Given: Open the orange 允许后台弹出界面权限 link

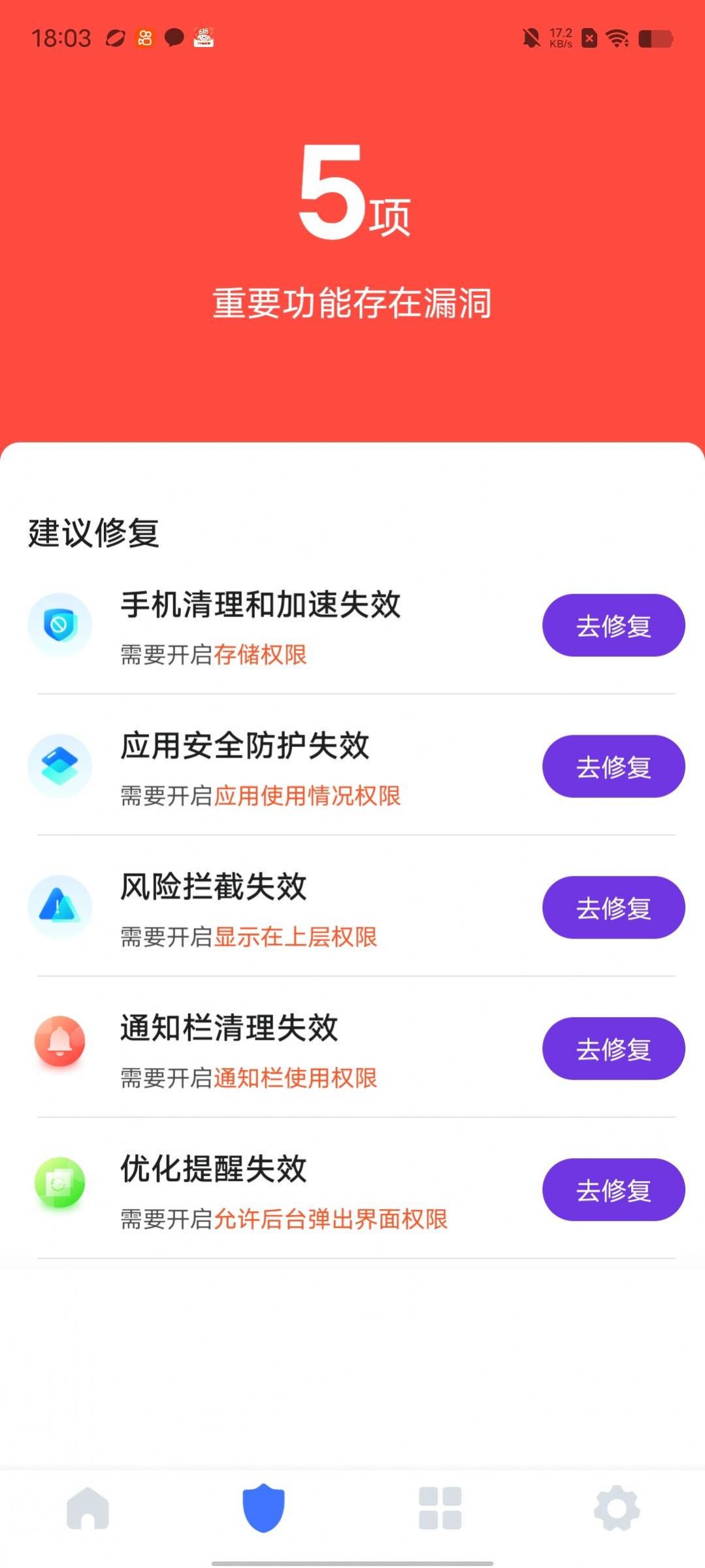Looking at the screenshot, I should coord(335,1233).
